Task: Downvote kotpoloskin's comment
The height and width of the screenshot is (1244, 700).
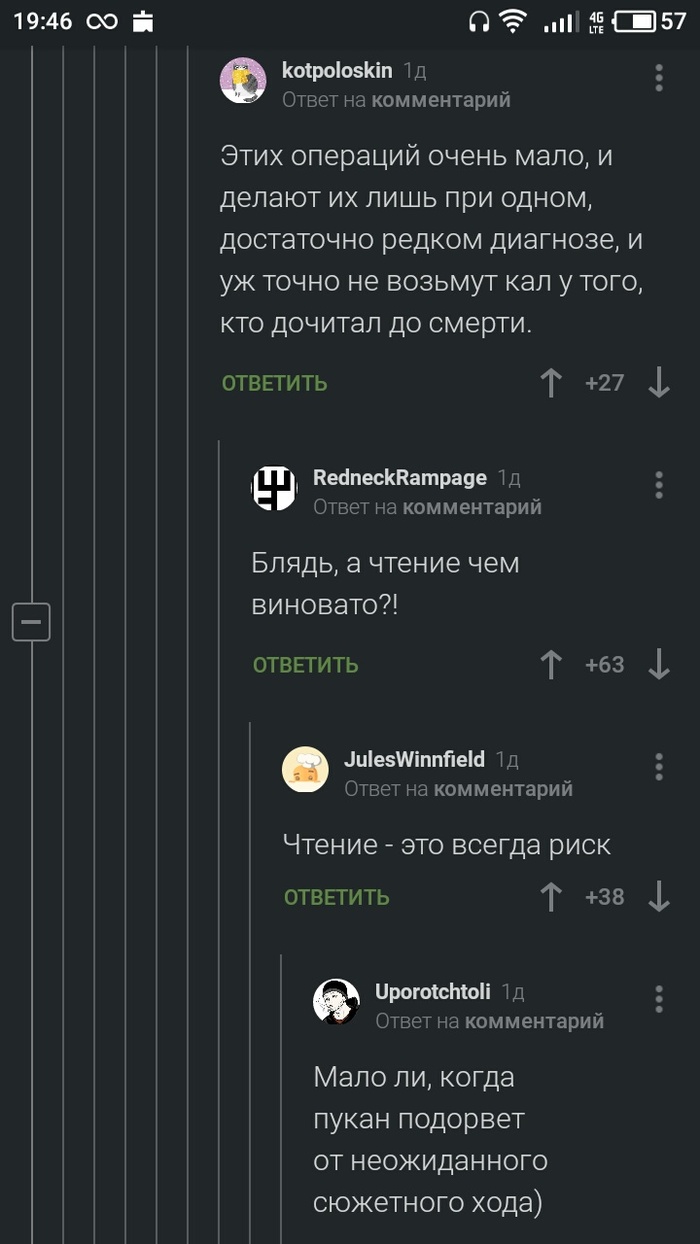Action: [658, 383]
